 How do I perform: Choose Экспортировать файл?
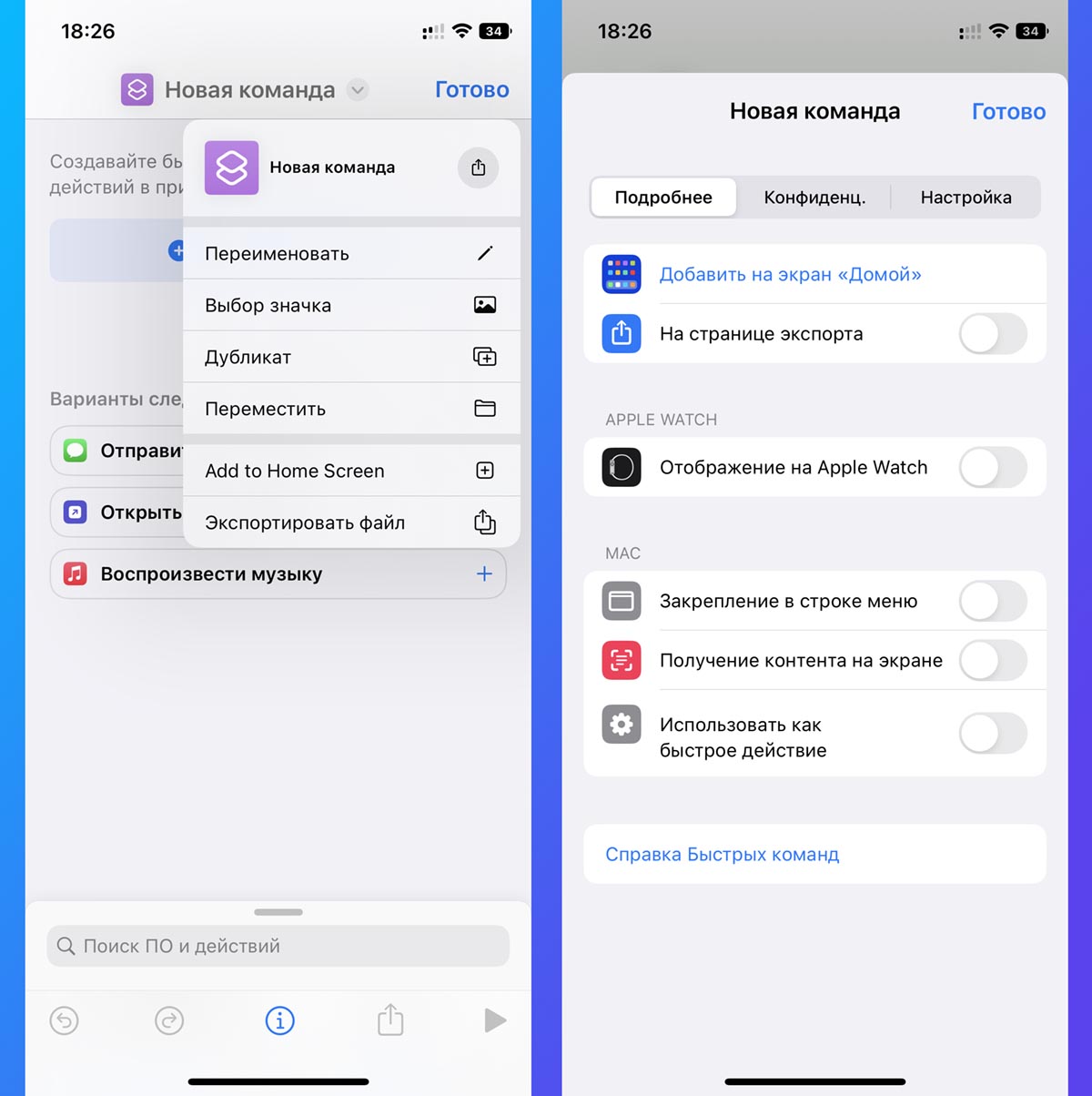click(350, 523)
